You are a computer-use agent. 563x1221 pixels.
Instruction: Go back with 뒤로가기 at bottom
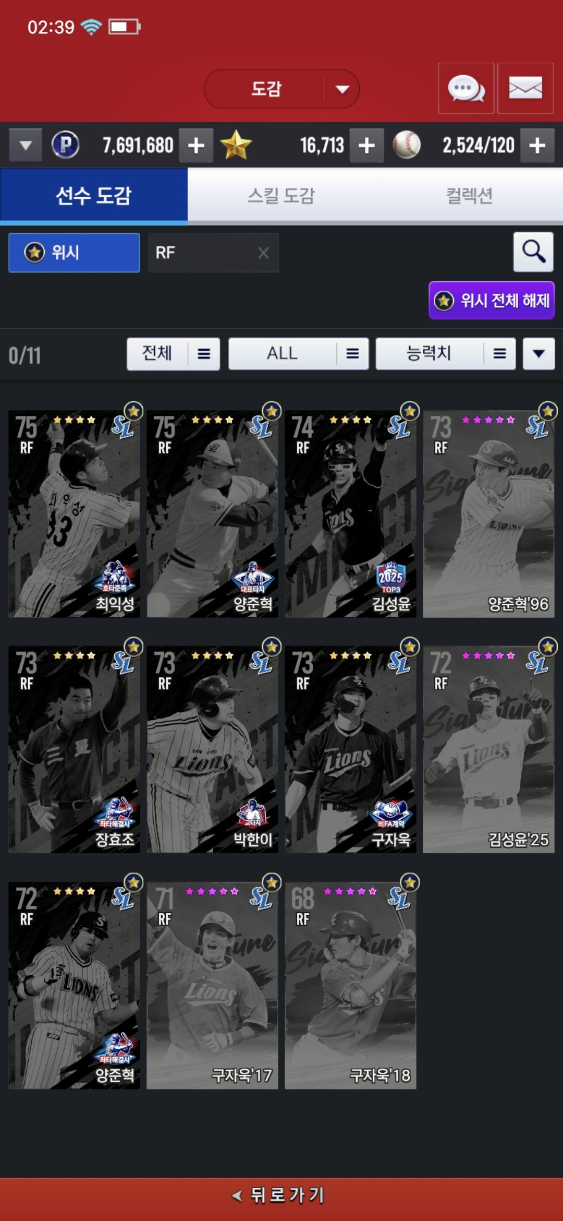point(281,1196)
